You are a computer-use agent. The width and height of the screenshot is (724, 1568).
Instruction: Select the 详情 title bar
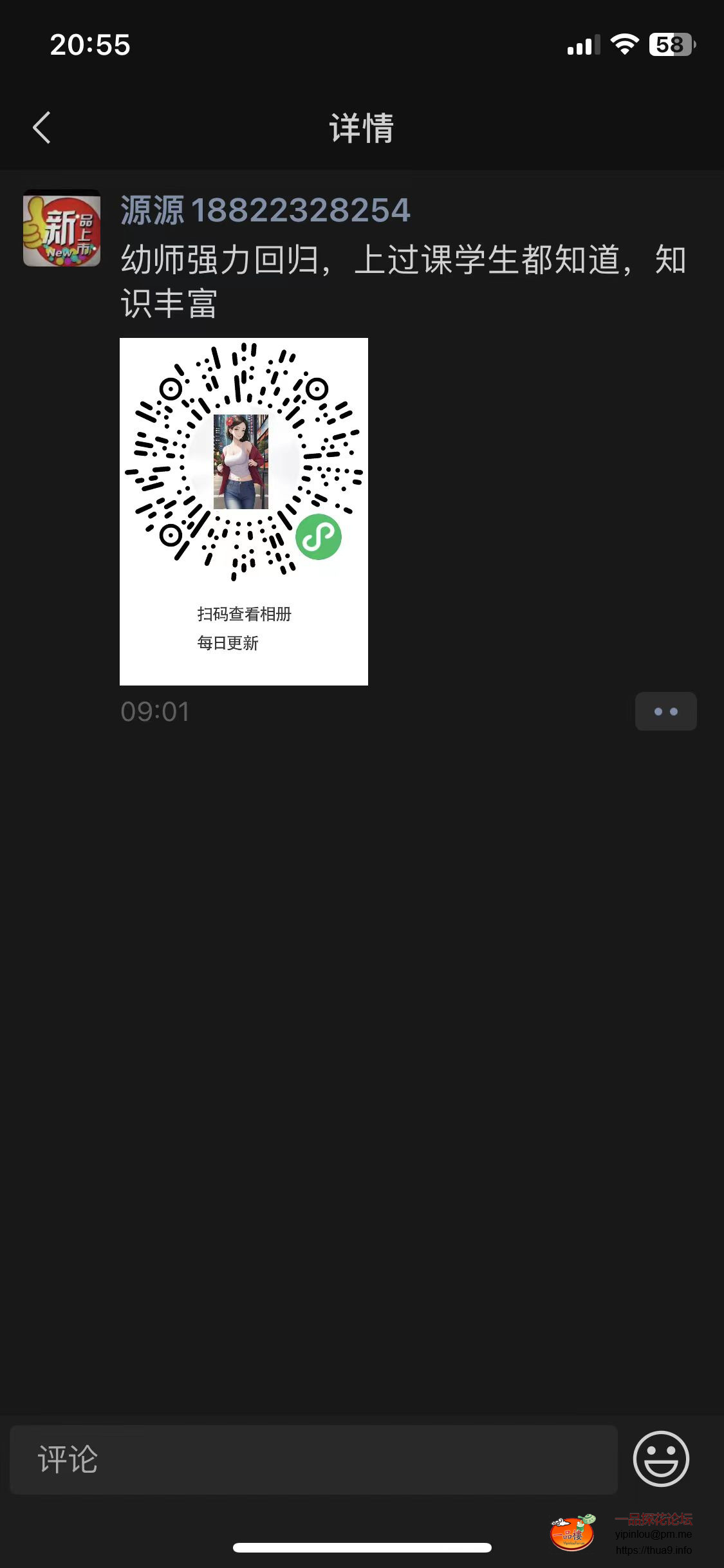click(362, 128)
